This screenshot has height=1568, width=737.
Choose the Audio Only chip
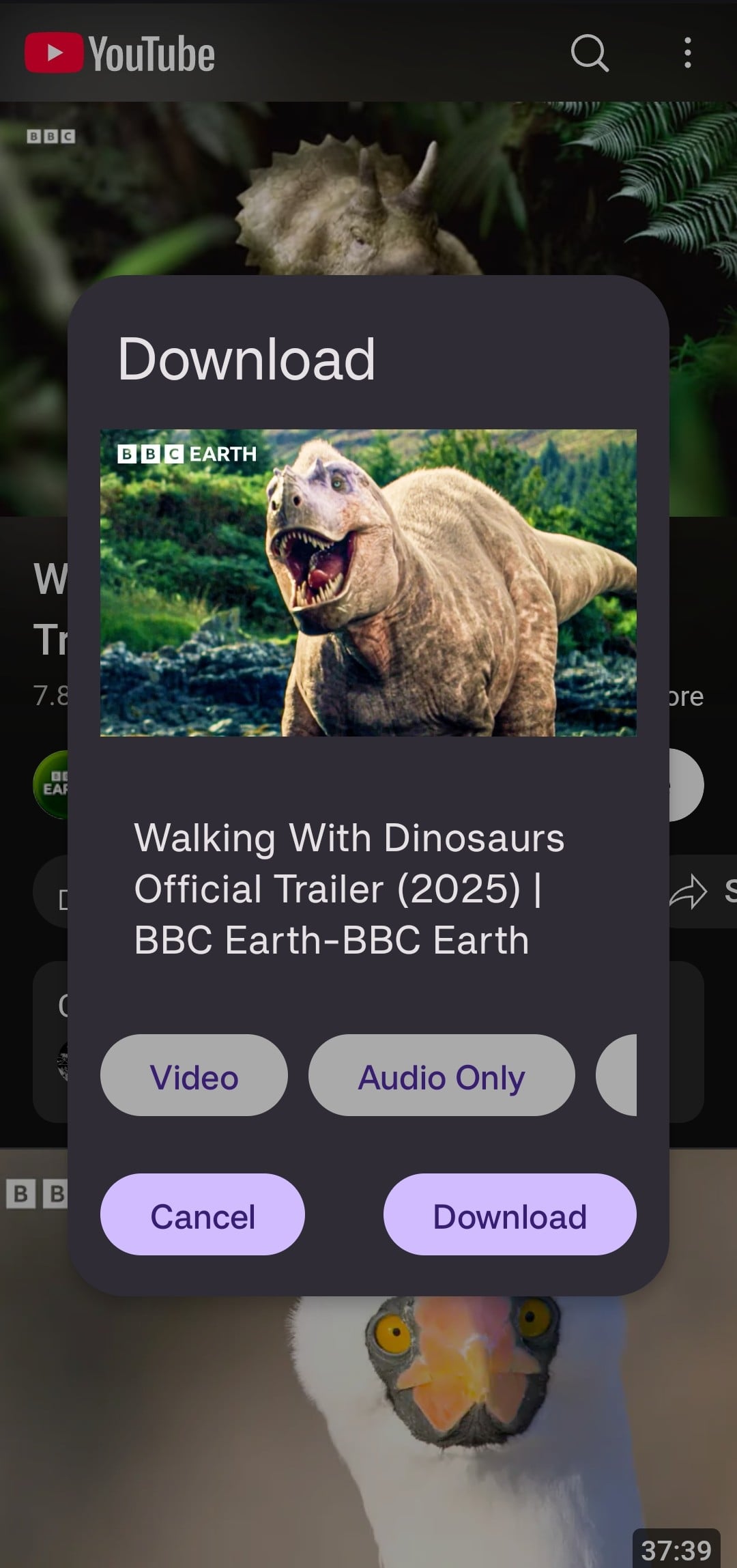tap(442, 1076)
